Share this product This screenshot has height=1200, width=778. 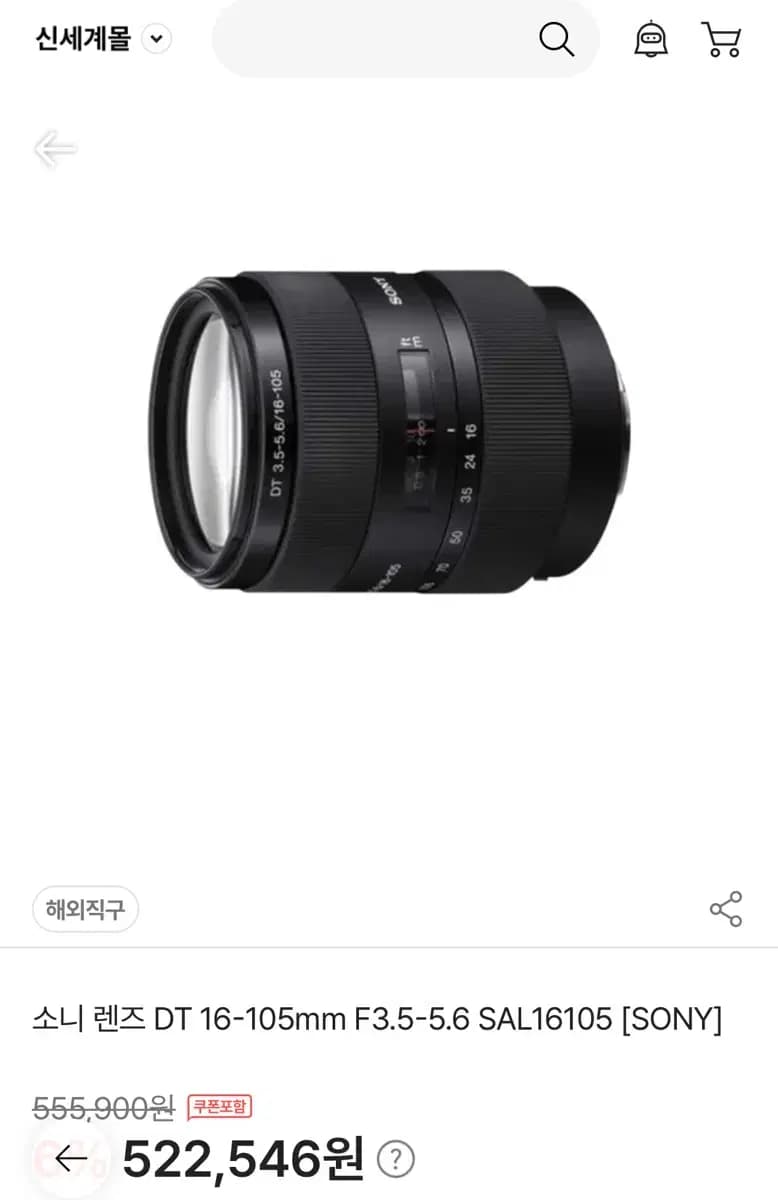click(726, 909)
